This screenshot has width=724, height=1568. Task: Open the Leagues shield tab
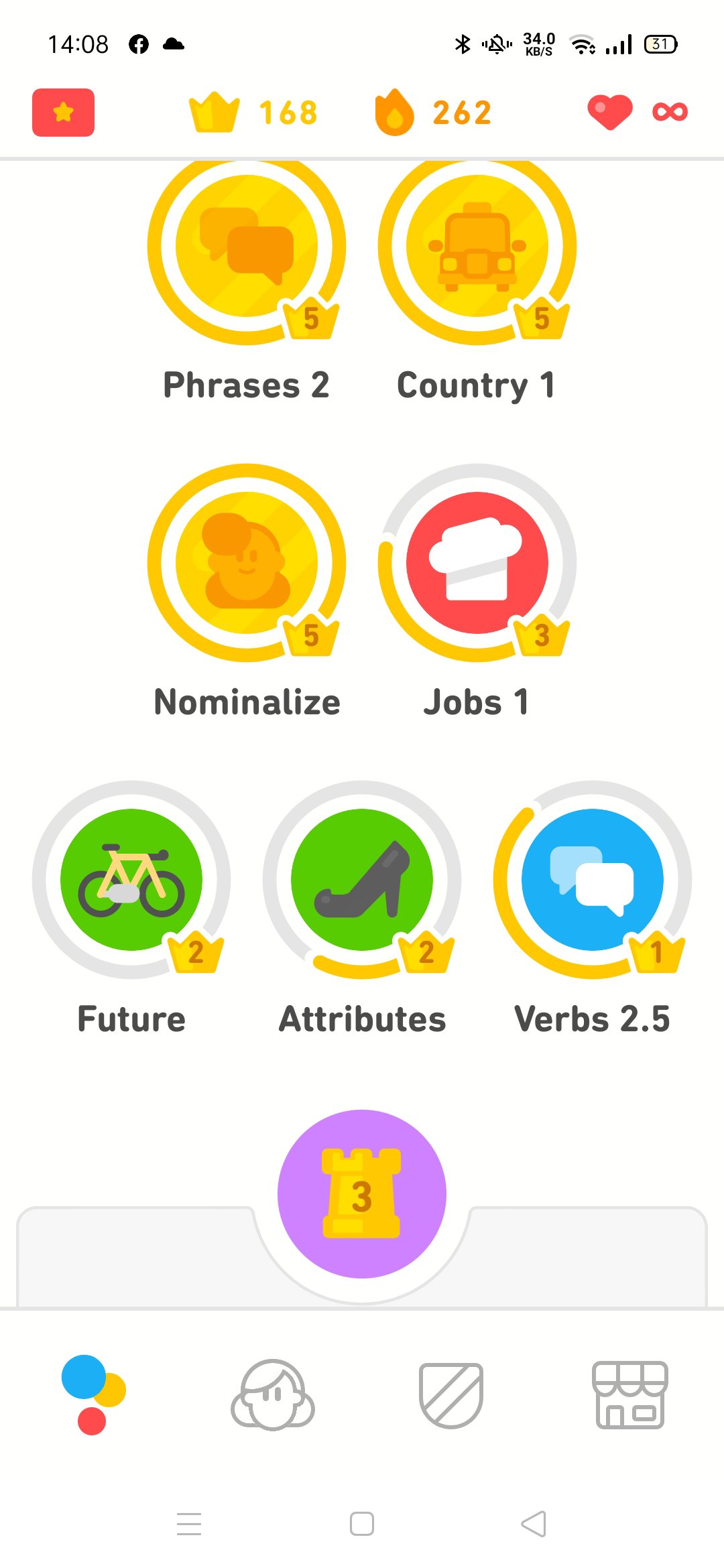451,1395
